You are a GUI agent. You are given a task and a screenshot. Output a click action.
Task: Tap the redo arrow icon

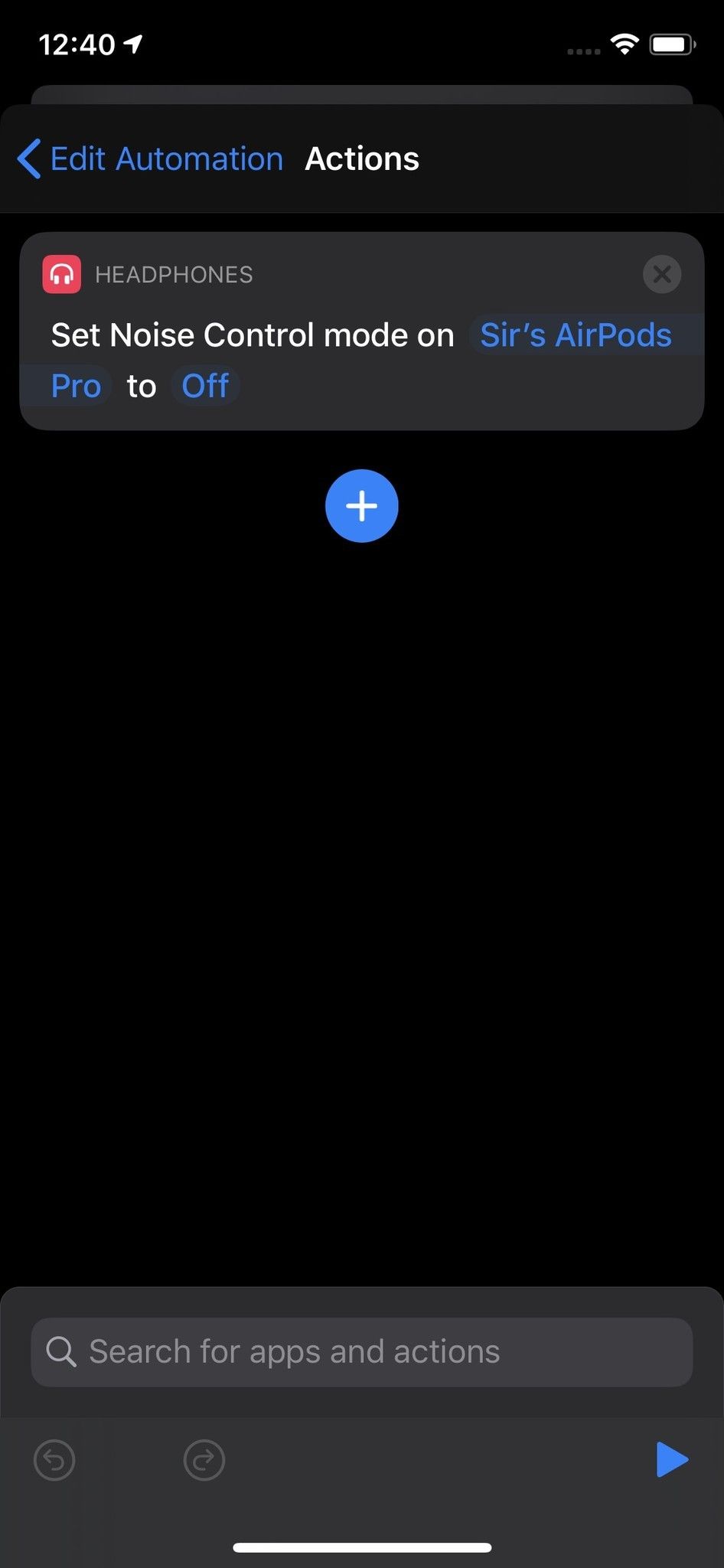204,1460
